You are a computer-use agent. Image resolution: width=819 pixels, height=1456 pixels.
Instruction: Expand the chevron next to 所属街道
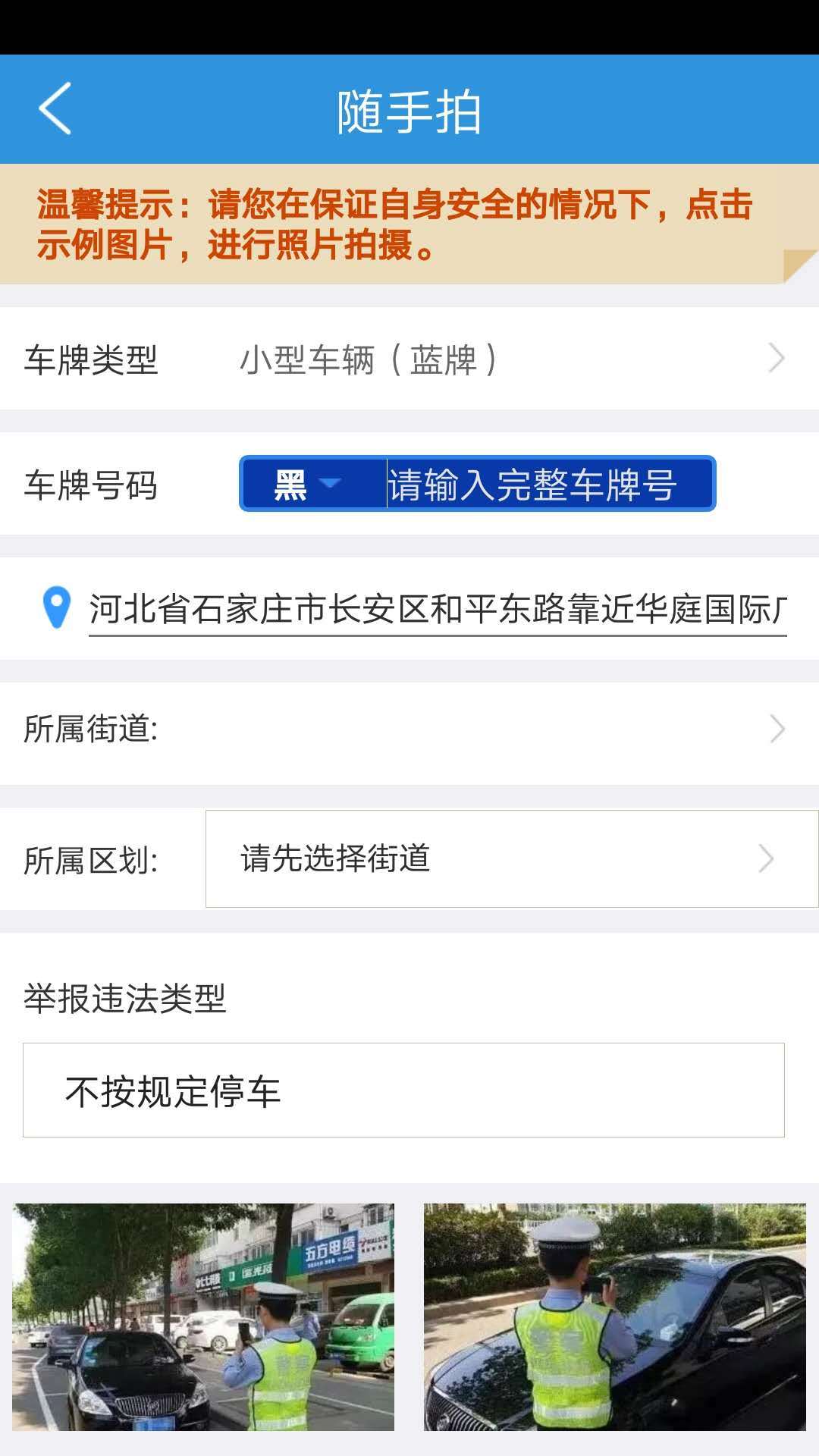coord(775,730)
